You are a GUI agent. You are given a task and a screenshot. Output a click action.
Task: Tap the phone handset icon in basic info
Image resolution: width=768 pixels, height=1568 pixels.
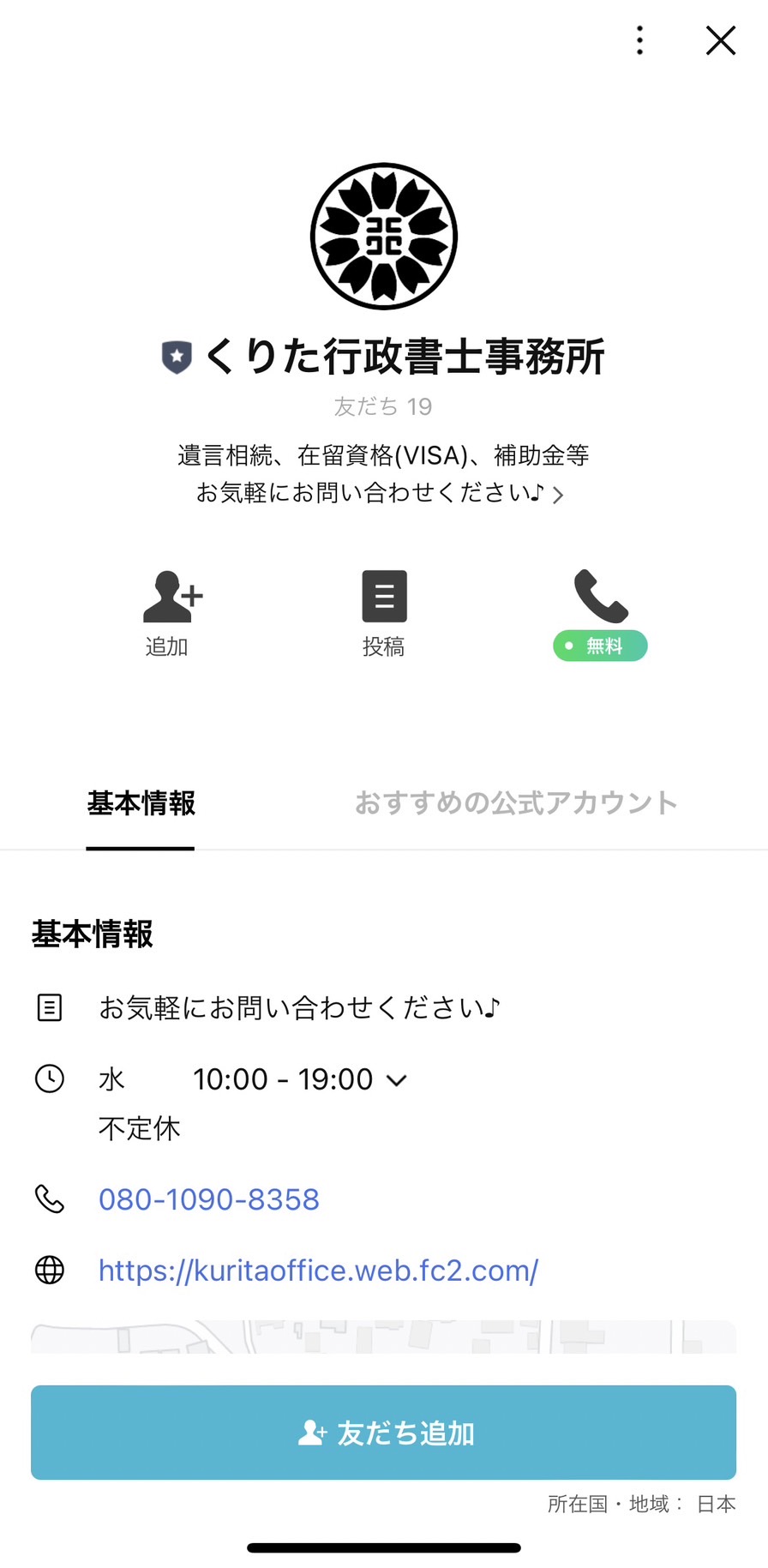[49, 1199]
